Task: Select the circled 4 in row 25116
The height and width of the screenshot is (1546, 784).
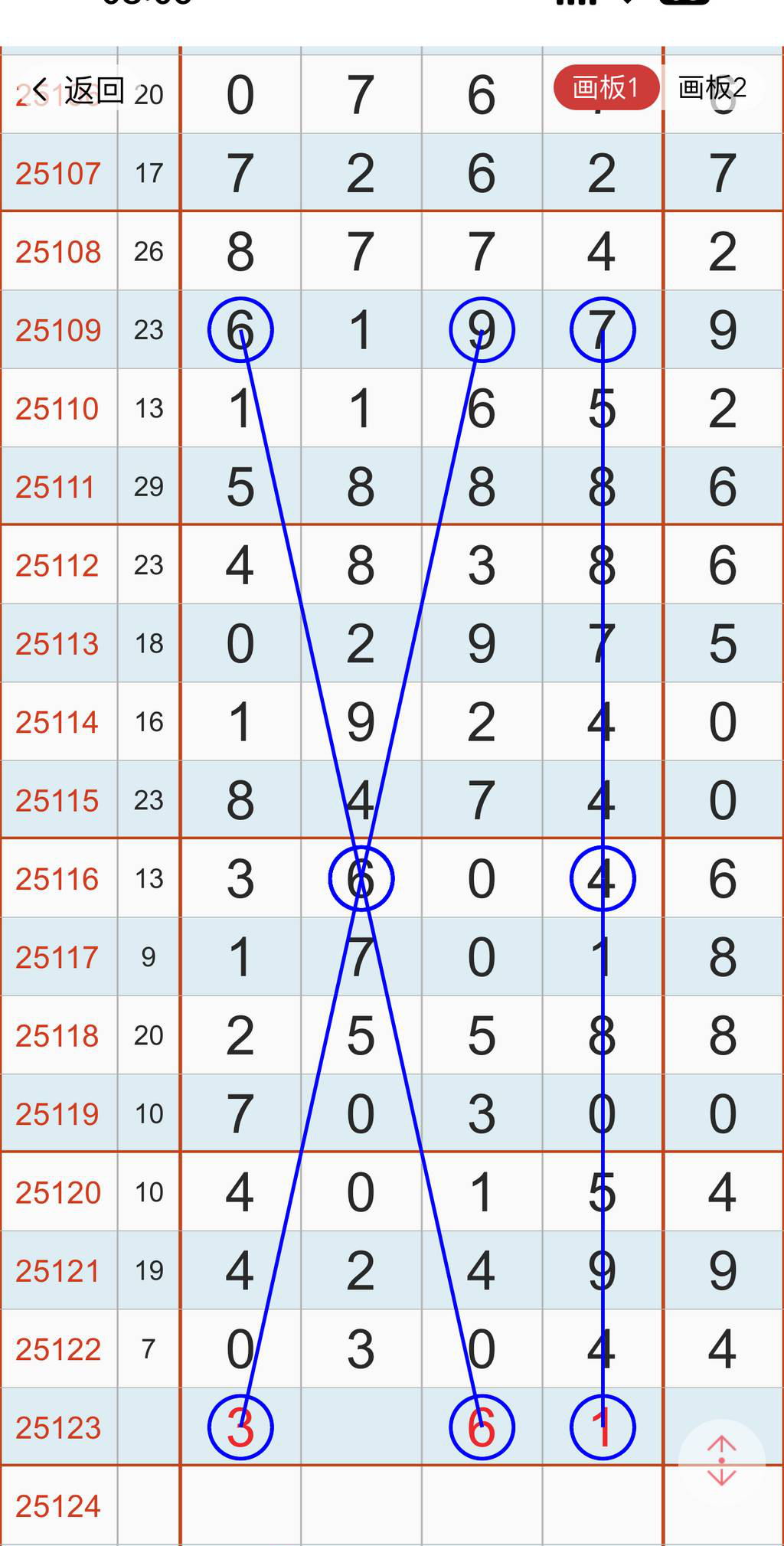Action: coord(602,879)
